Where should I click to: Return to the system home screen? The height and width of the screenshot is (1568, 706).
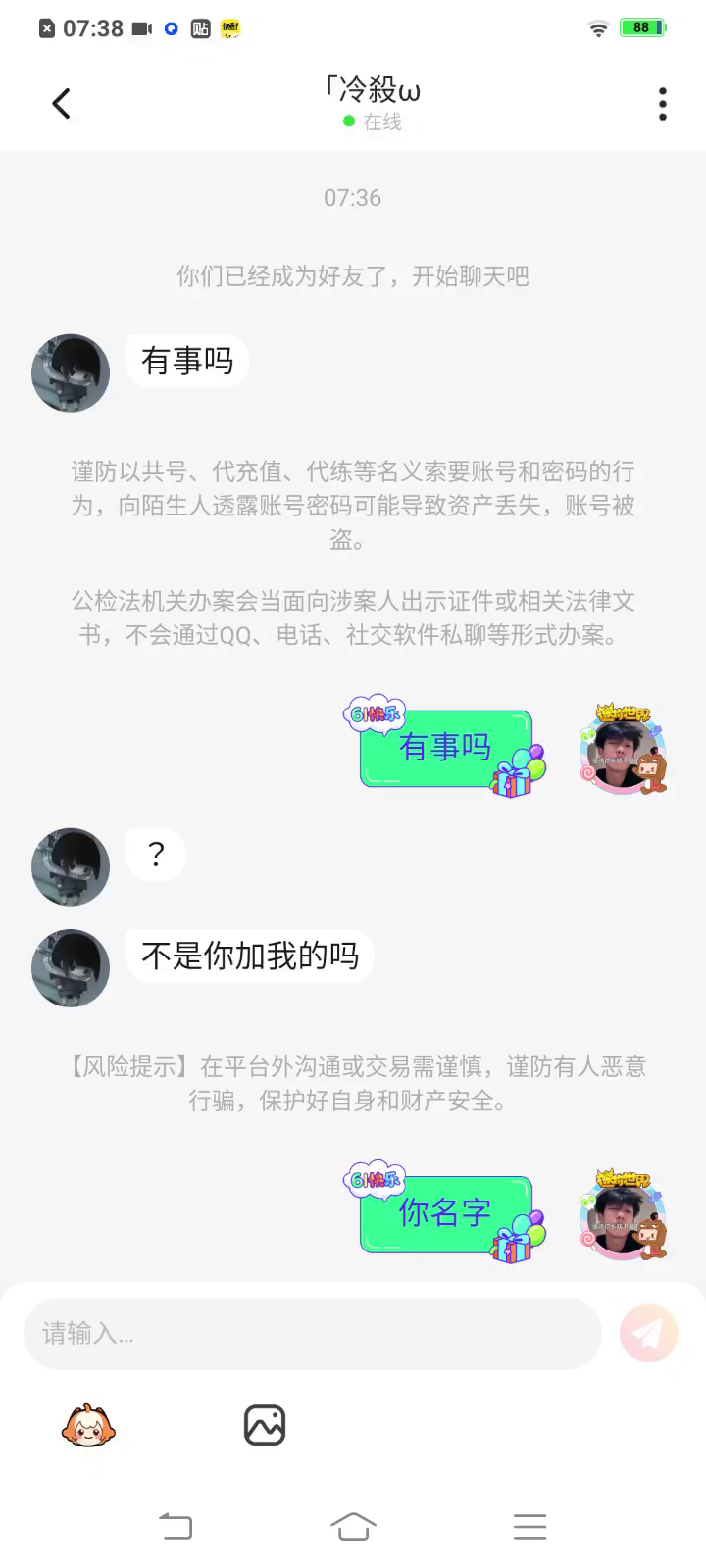click(x=353, y=1526)
